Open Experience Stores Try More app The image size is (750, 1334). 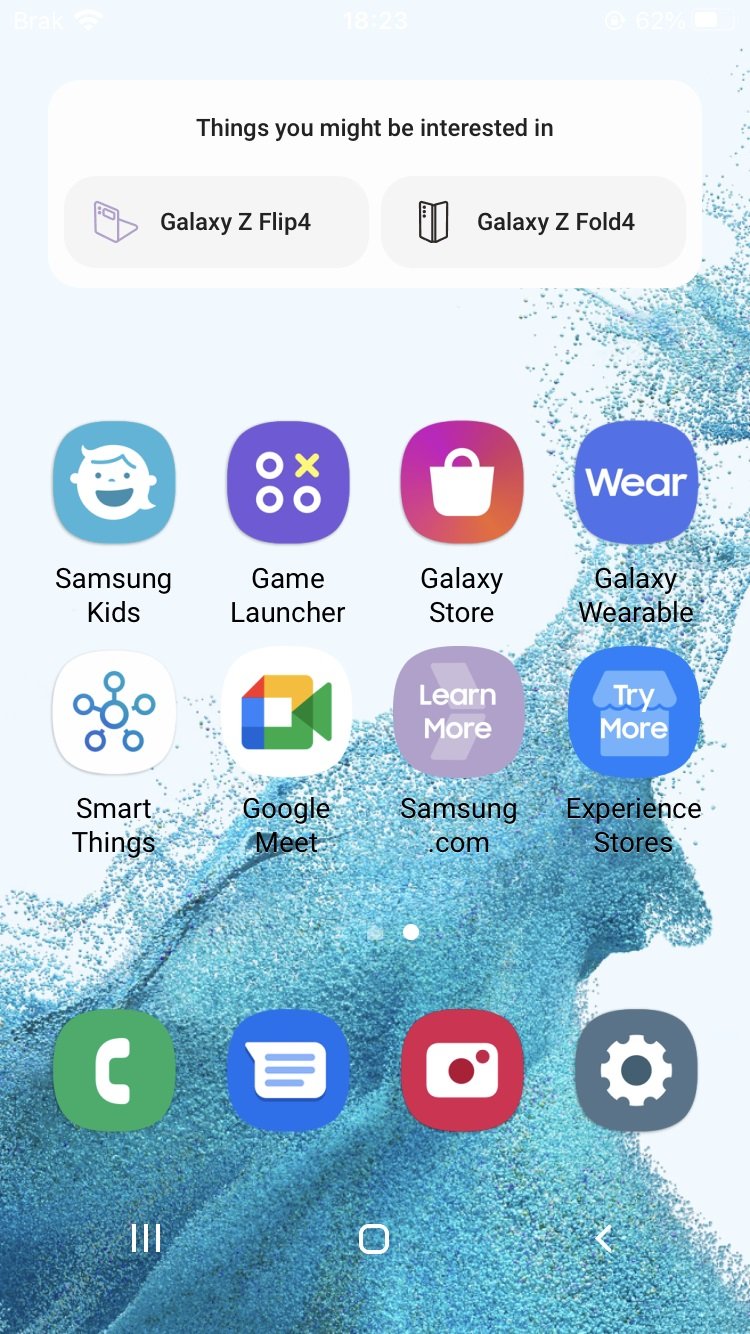tap(633, 712)
